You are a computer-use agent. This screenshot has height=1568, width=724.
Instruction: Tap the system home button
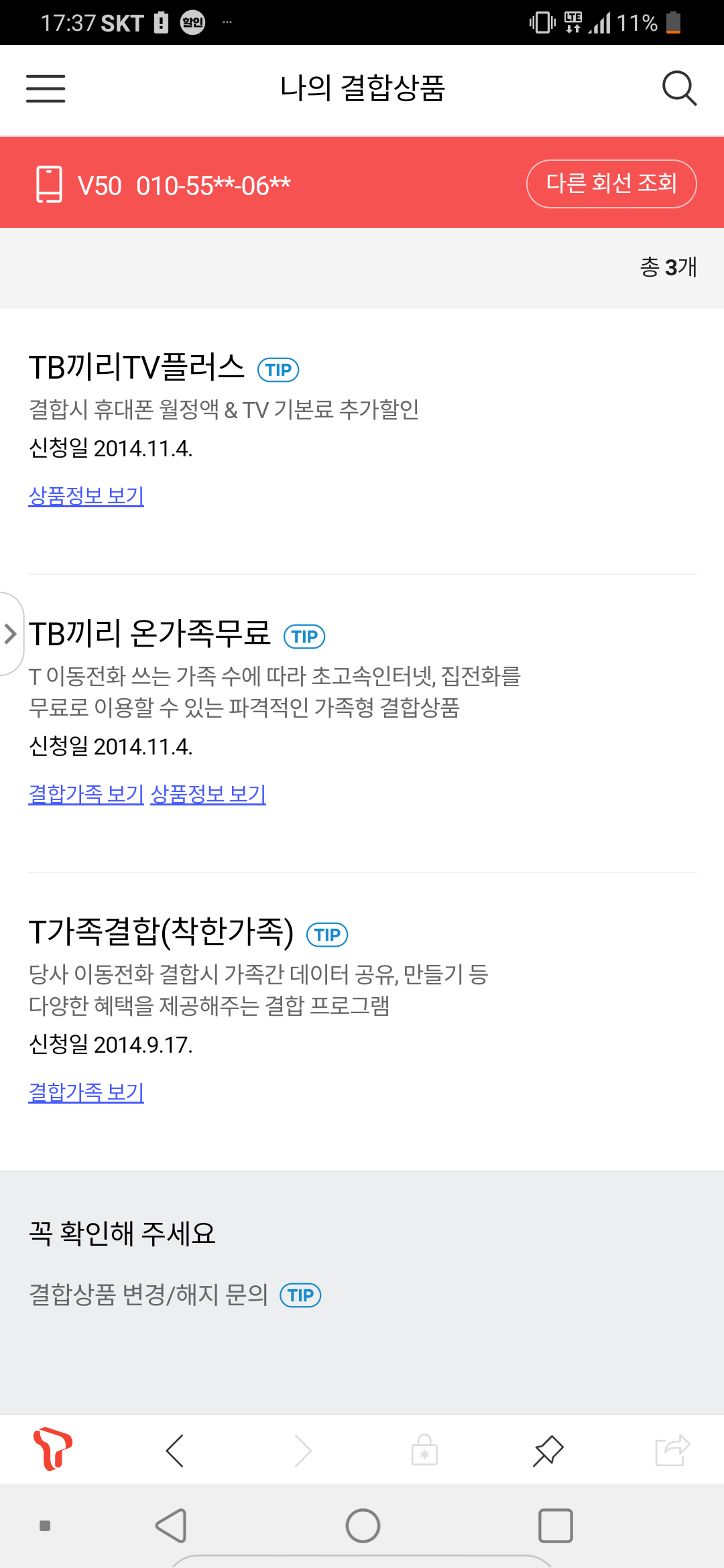pyautogui.click(x=363, y=1526)
